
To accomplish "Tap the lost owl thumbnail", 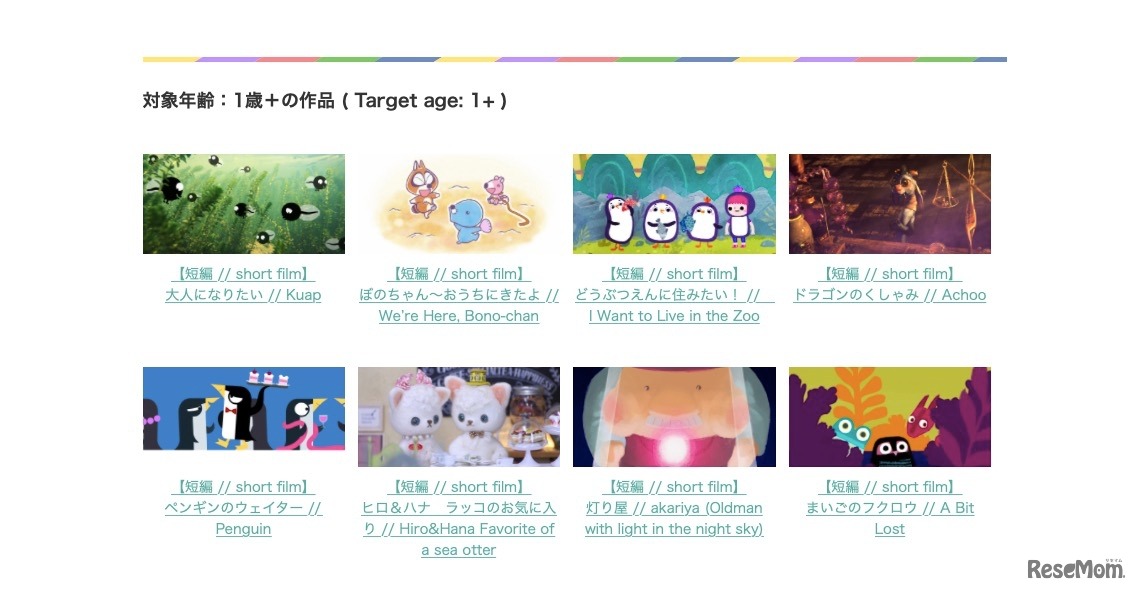I will click(889, 416).
